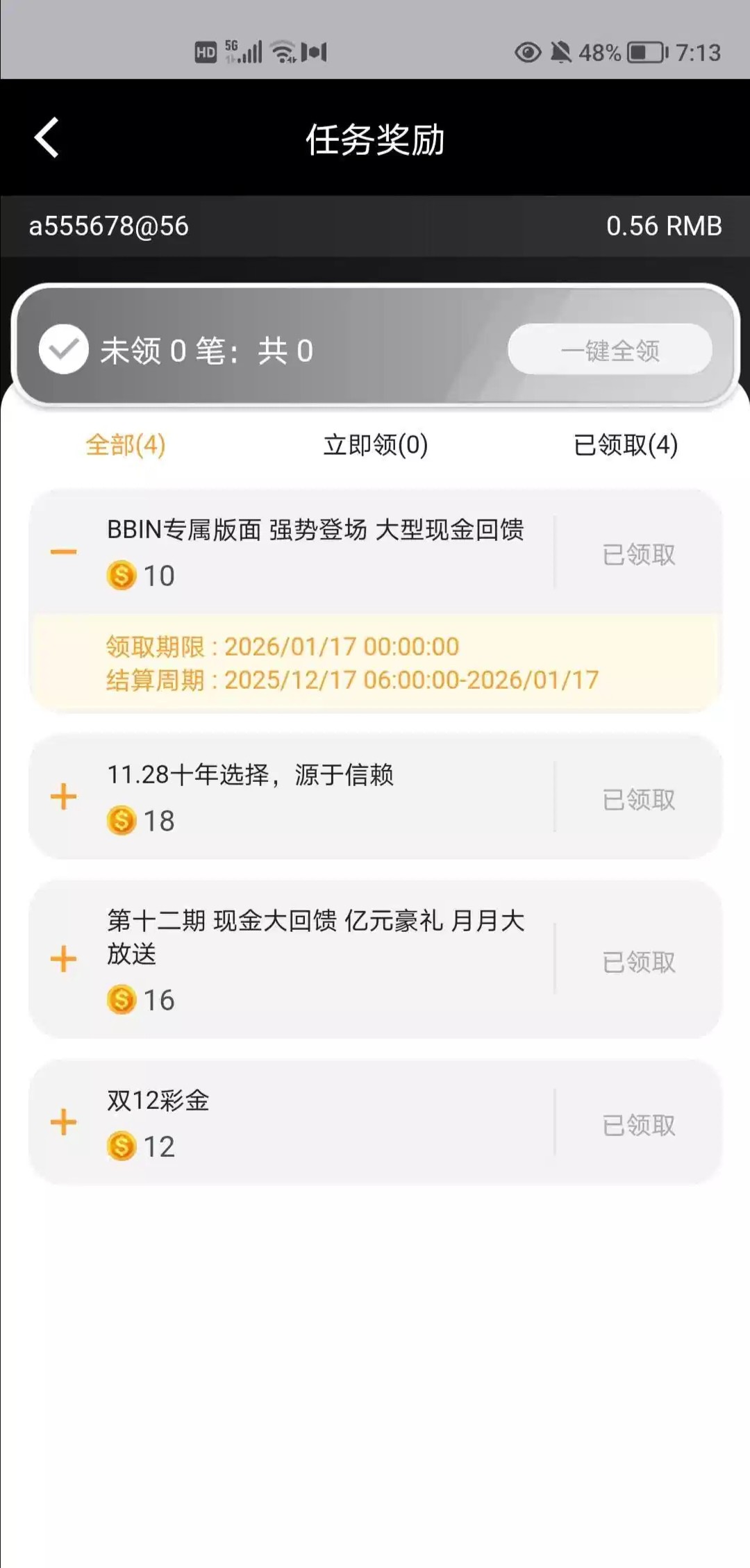Tap the coin icon beside the 18 reward

(x=122, y=821)
